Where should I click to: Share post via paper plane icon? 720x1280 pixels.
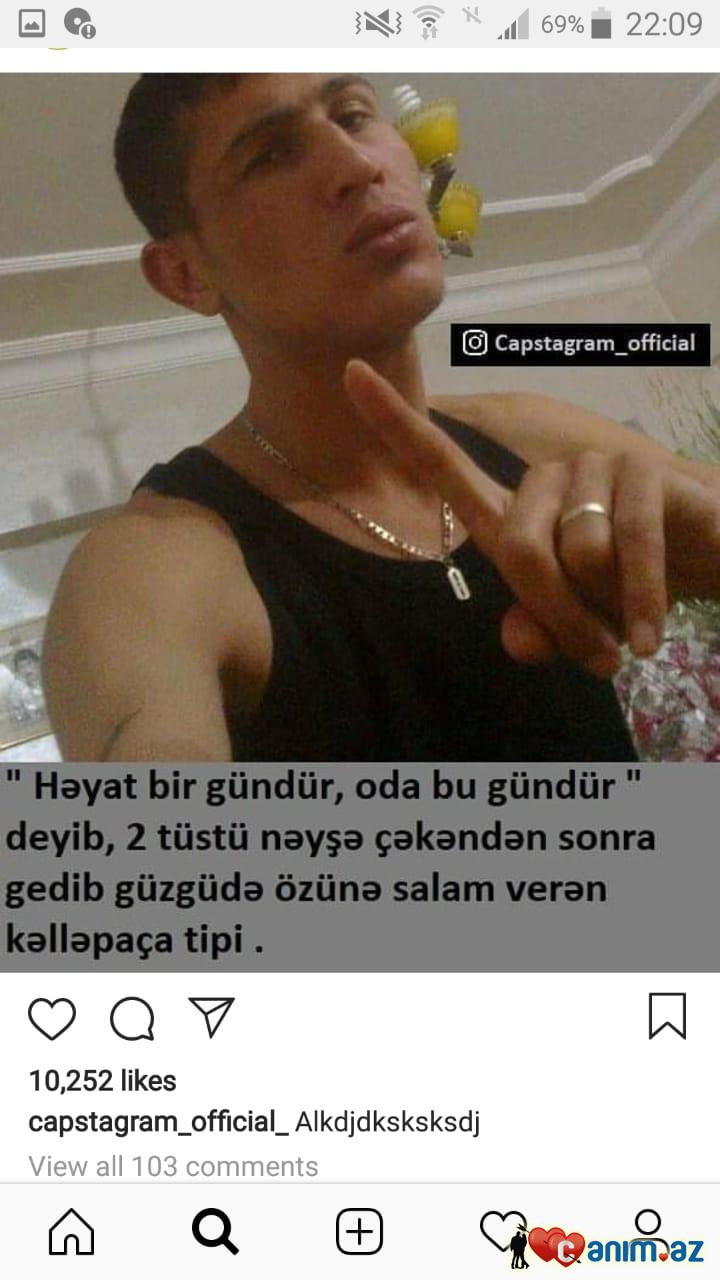[x=211, y=1017]
